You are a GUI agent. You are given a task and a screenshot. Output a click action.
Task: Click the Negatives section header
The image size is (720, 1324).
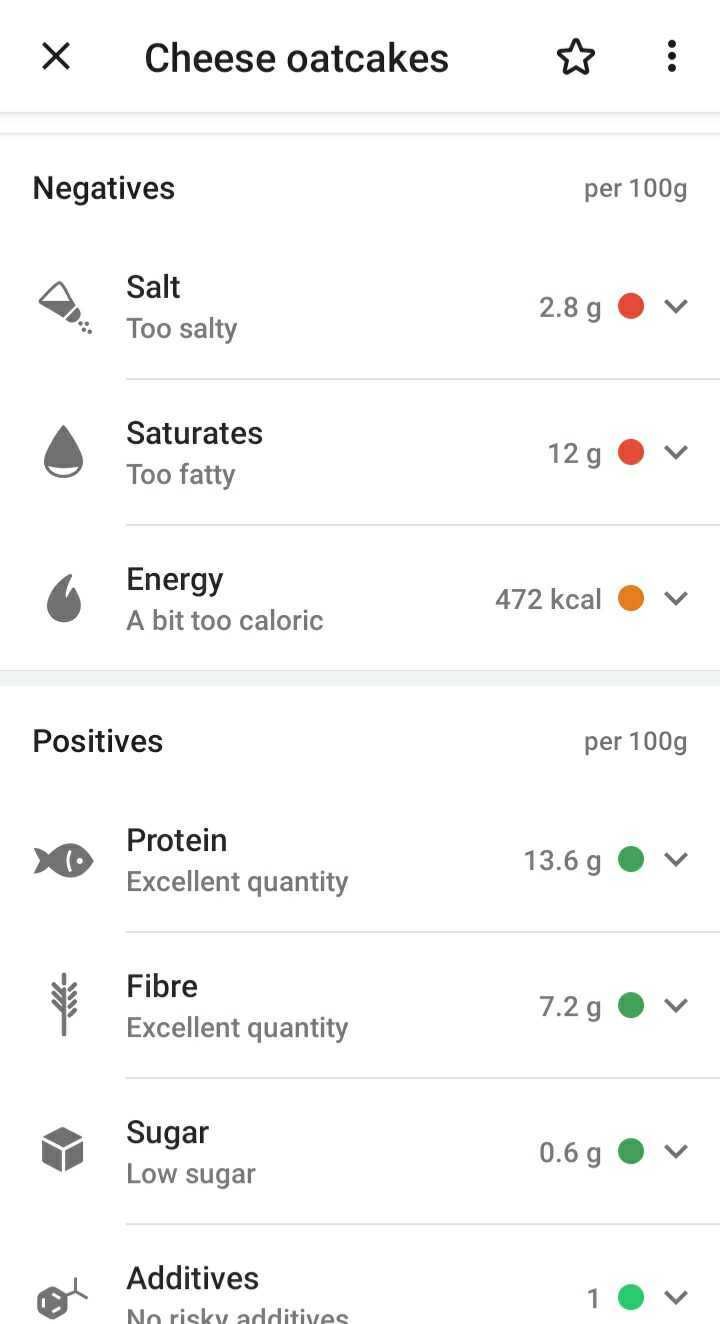(103, 188)
